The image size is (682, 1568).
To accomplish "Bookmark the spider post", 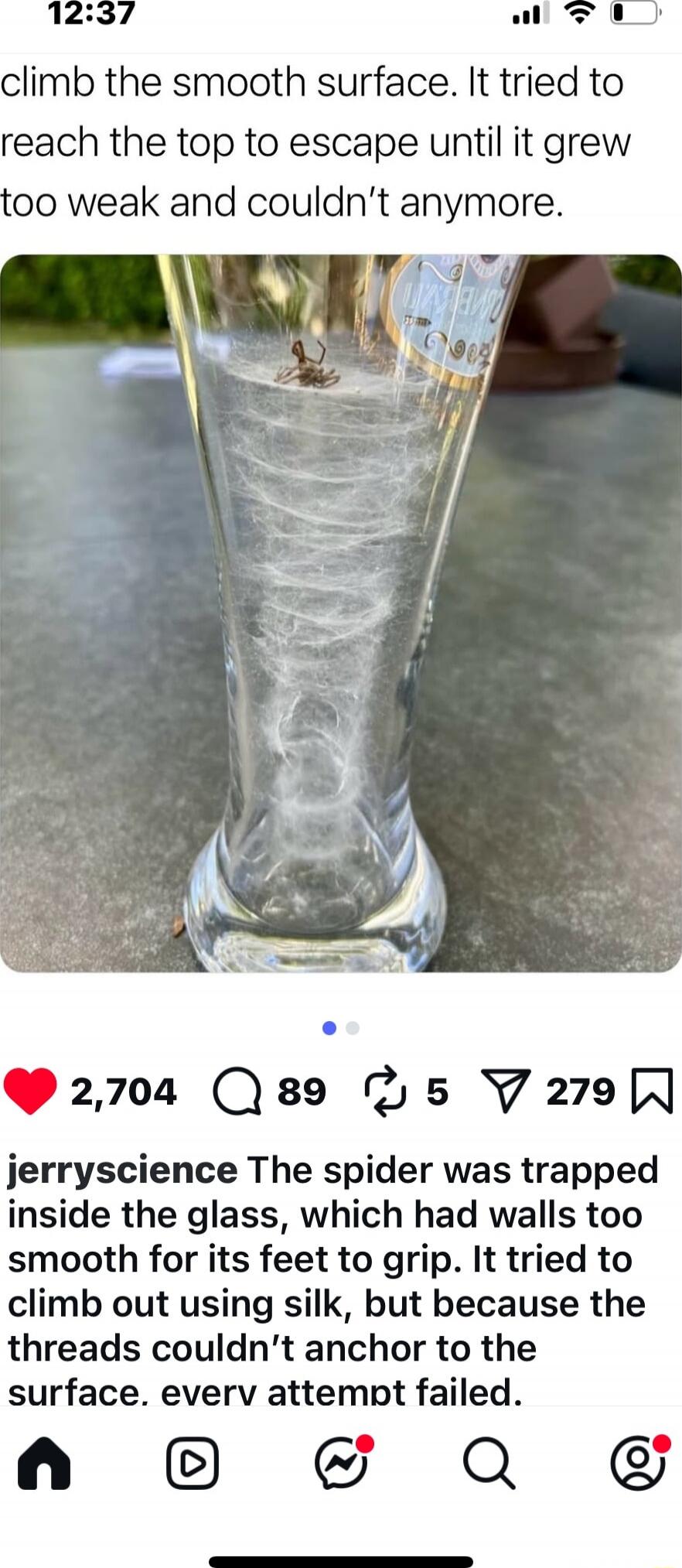I will [653, 1091].
